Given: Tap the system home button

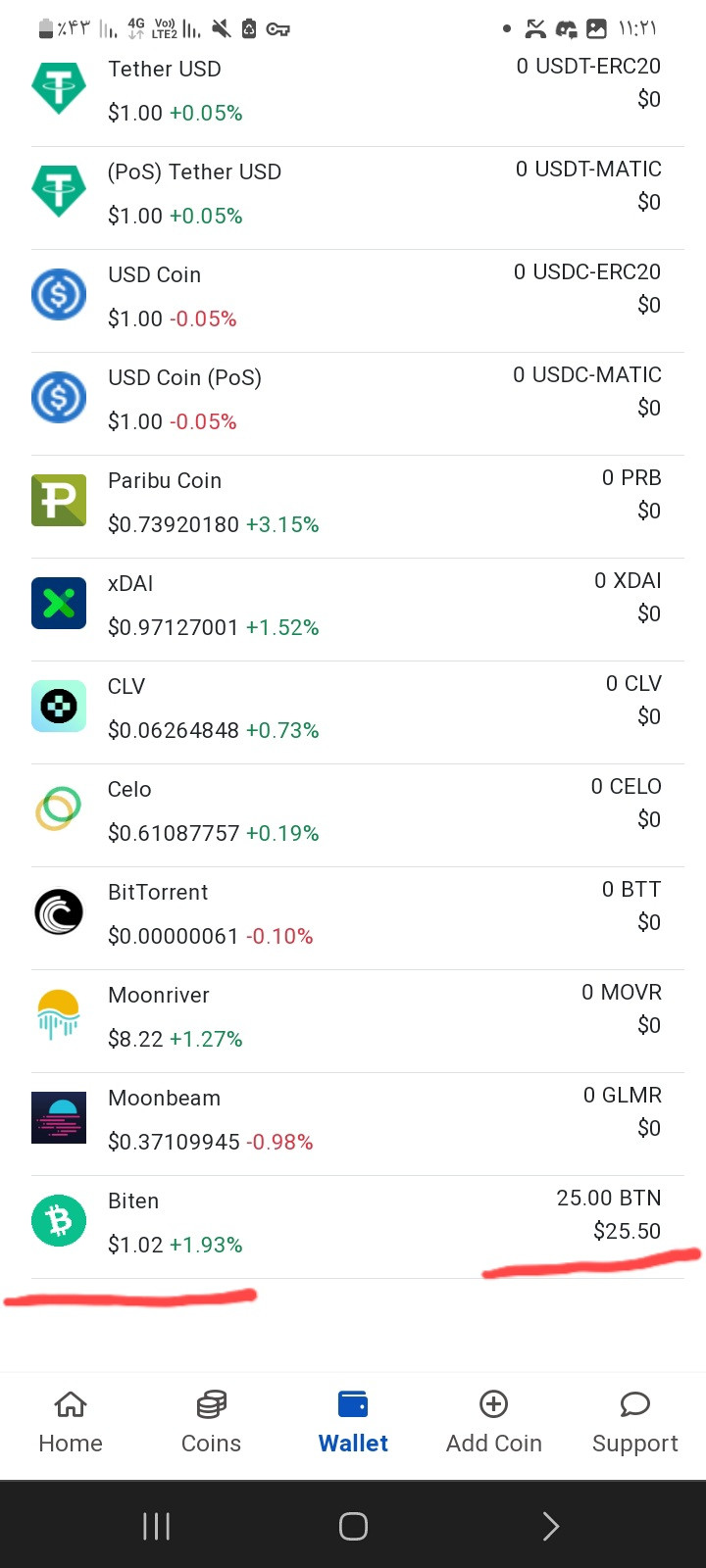Looking at the screenshot, I should pos(353,1526).
